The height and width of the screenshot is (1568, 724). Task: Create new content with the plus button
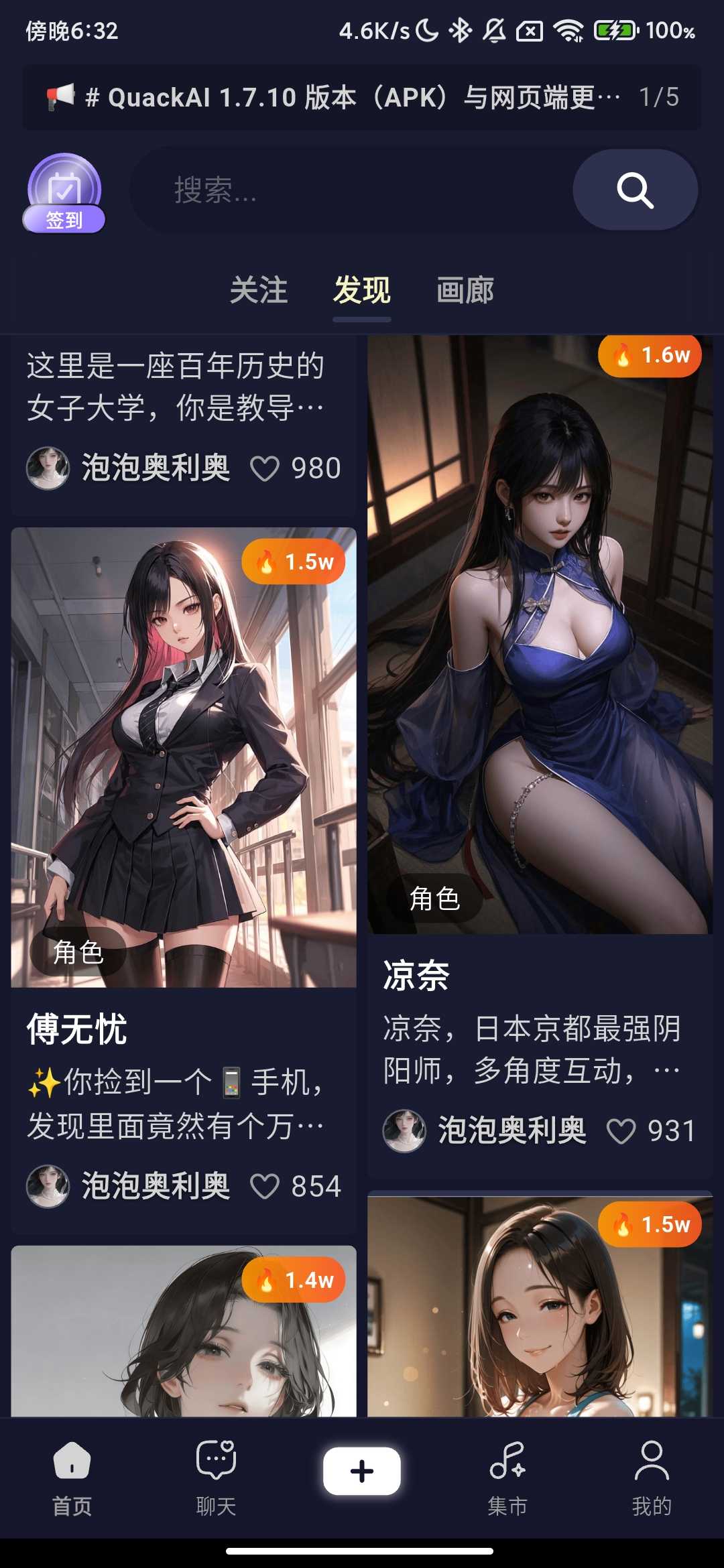362,1471
